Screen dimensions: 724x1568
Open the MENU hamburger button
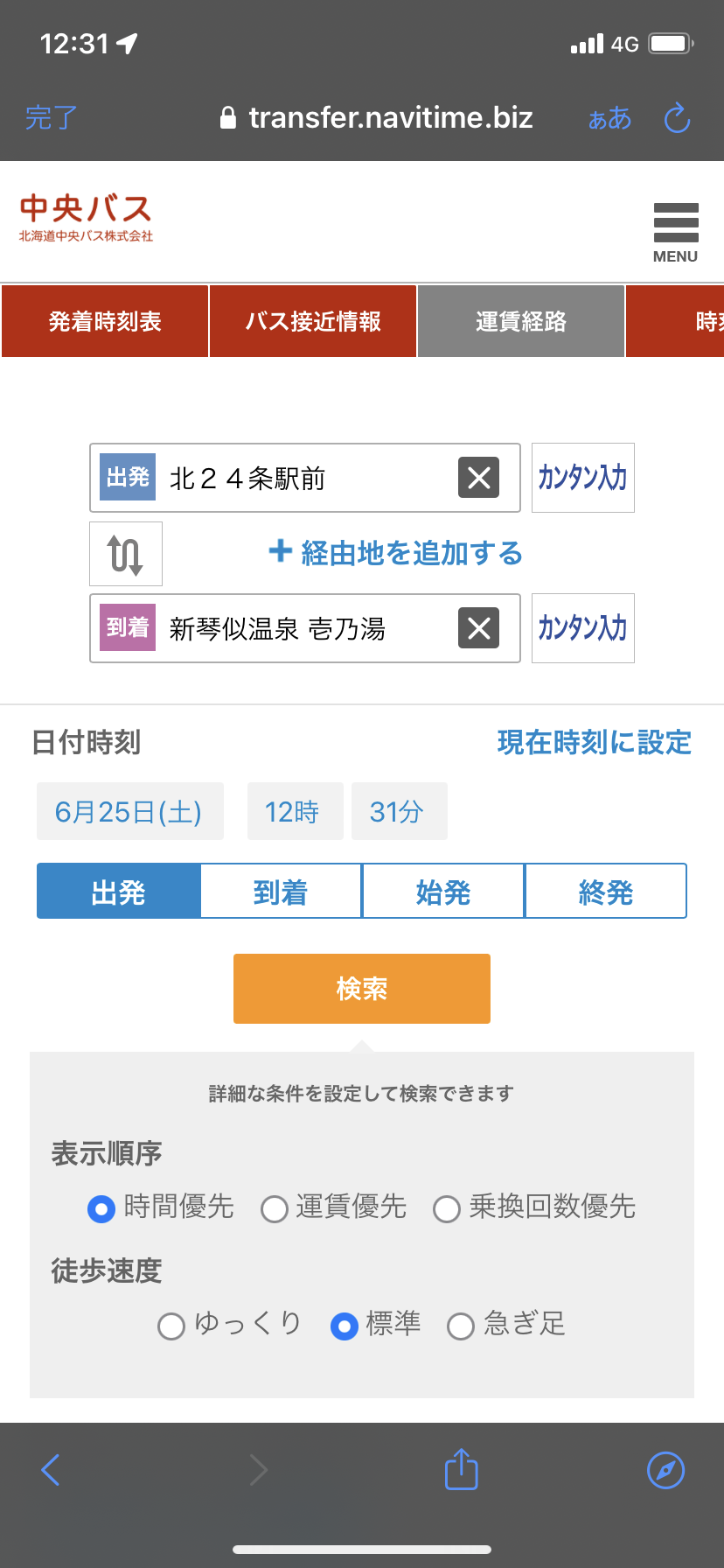click(675, 232)
